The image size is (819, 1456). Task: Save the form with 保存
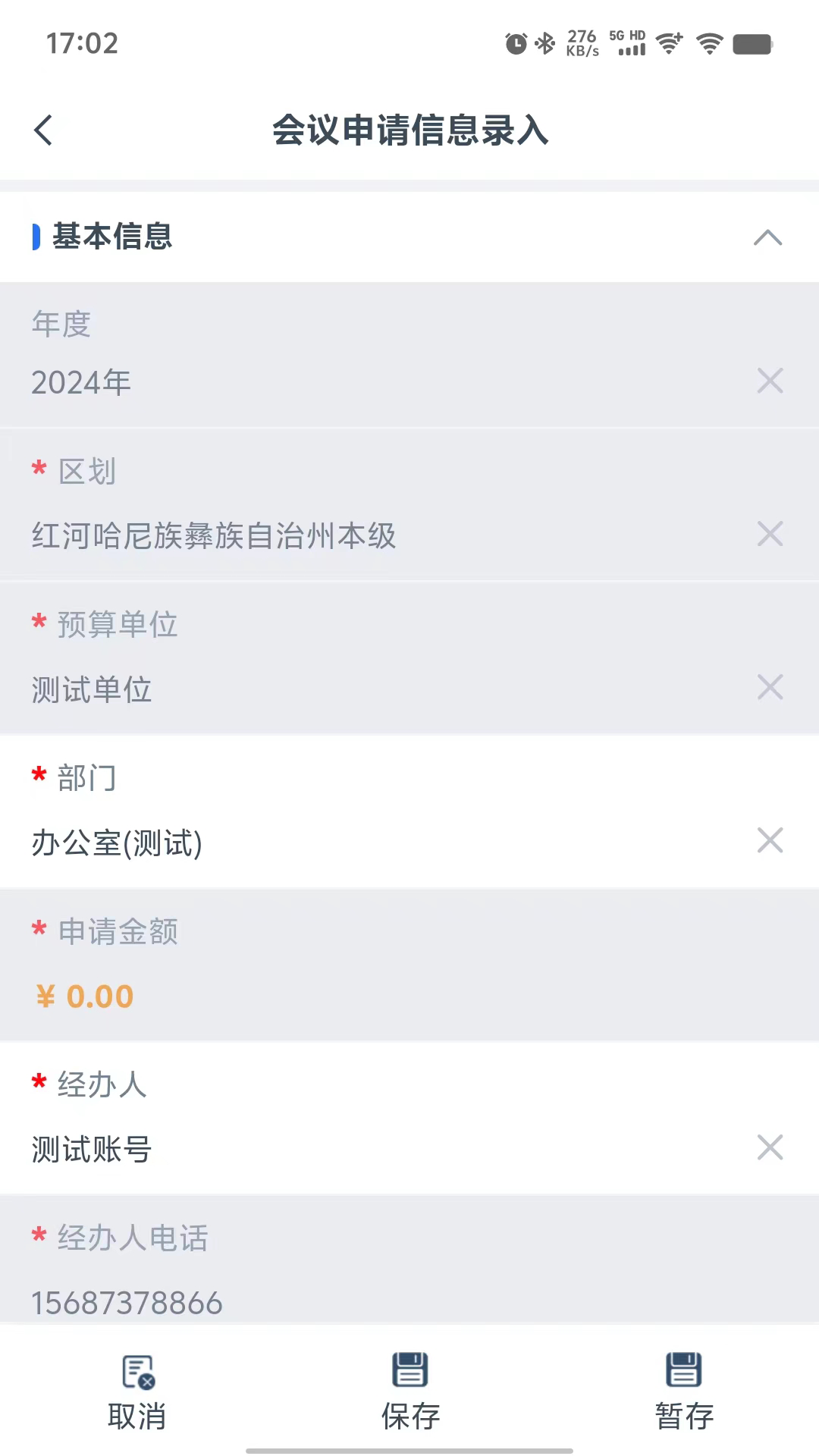coord(409,1392)
